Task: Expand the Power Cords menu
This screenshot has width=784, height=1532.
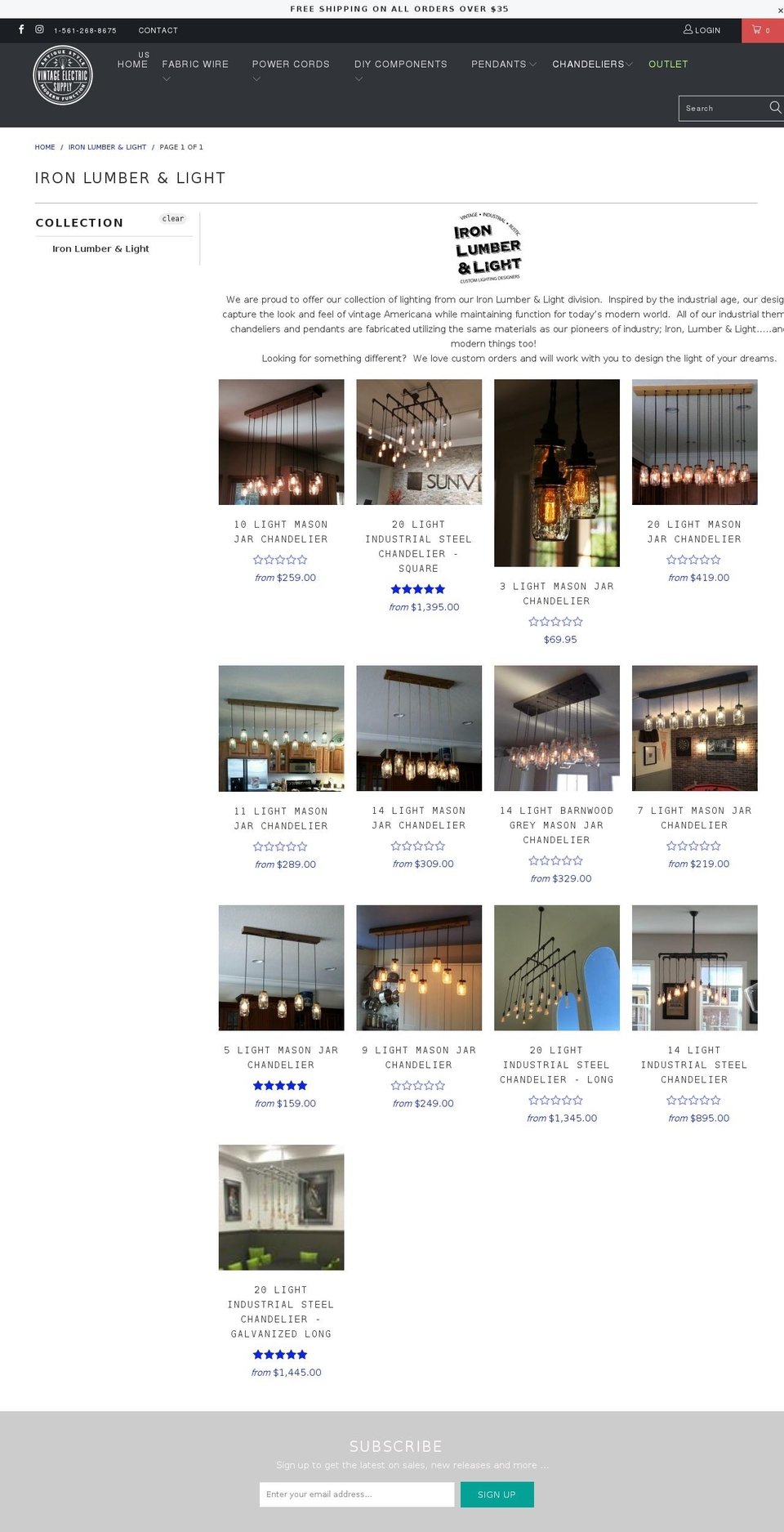Action: click(x=291, y=65)
